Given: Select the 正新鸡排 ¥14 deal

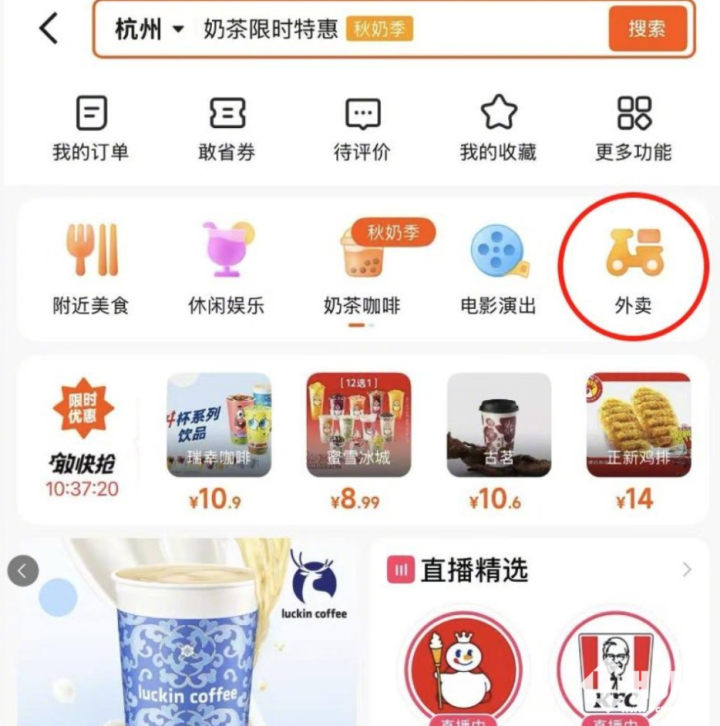Looking at the screenshot, I should tap(638, 440).
